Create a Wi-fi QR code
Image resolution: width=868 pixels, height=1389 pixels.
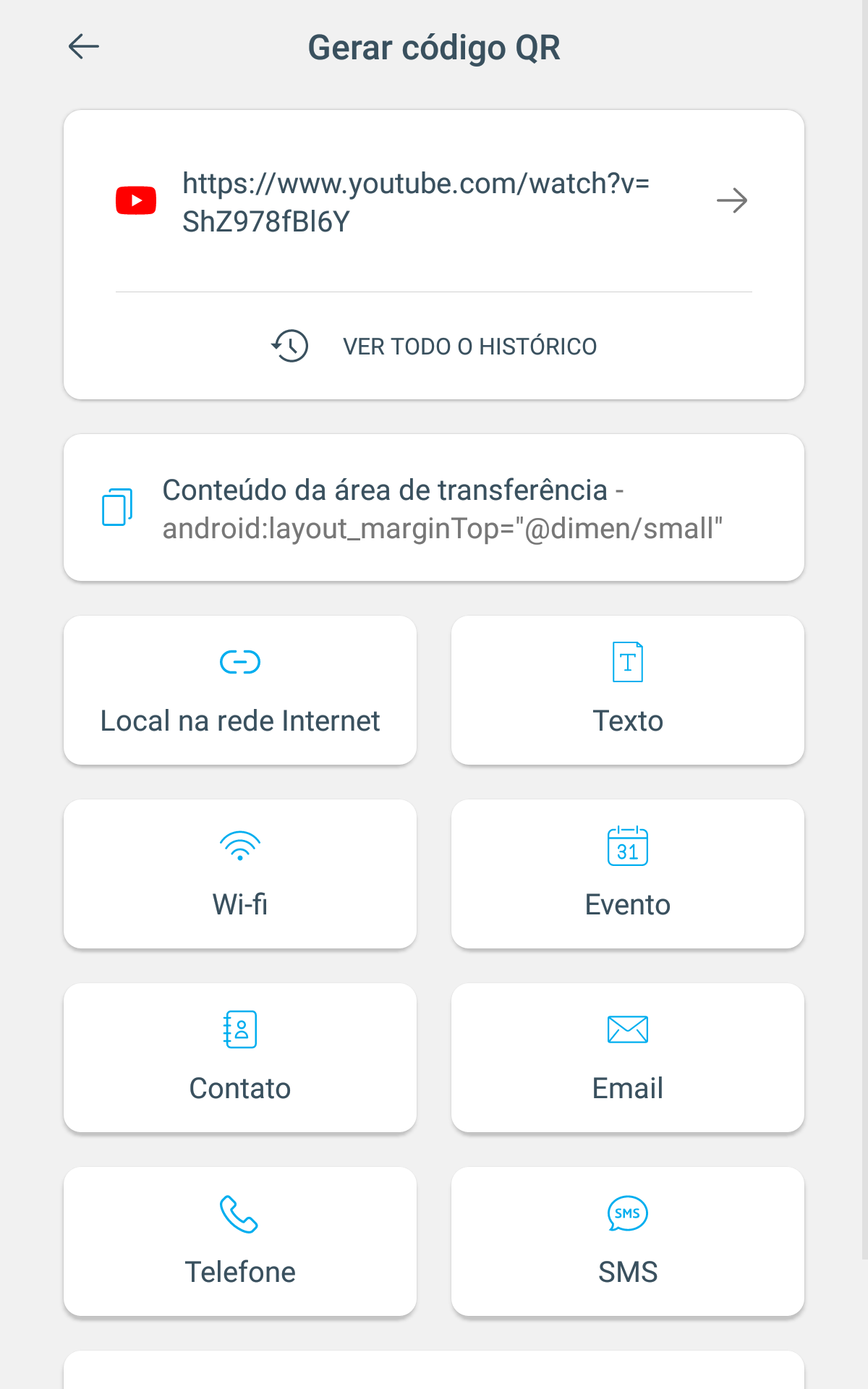pyautogui.click(x=240, y=875)
